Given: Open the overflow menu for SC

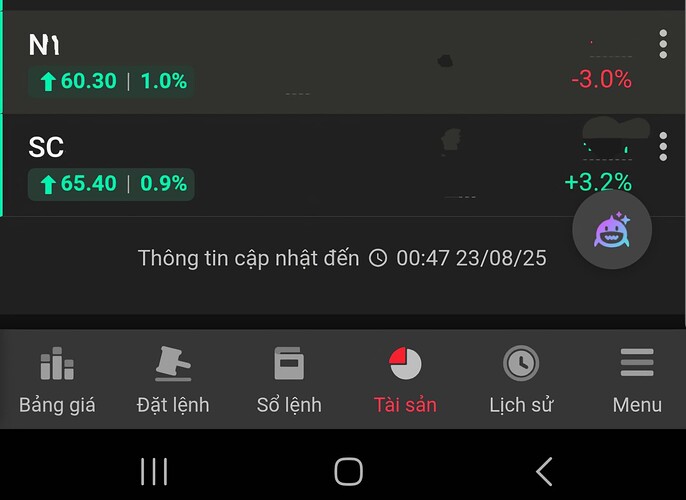Looking at the screenshot, I should click(663, 147).
